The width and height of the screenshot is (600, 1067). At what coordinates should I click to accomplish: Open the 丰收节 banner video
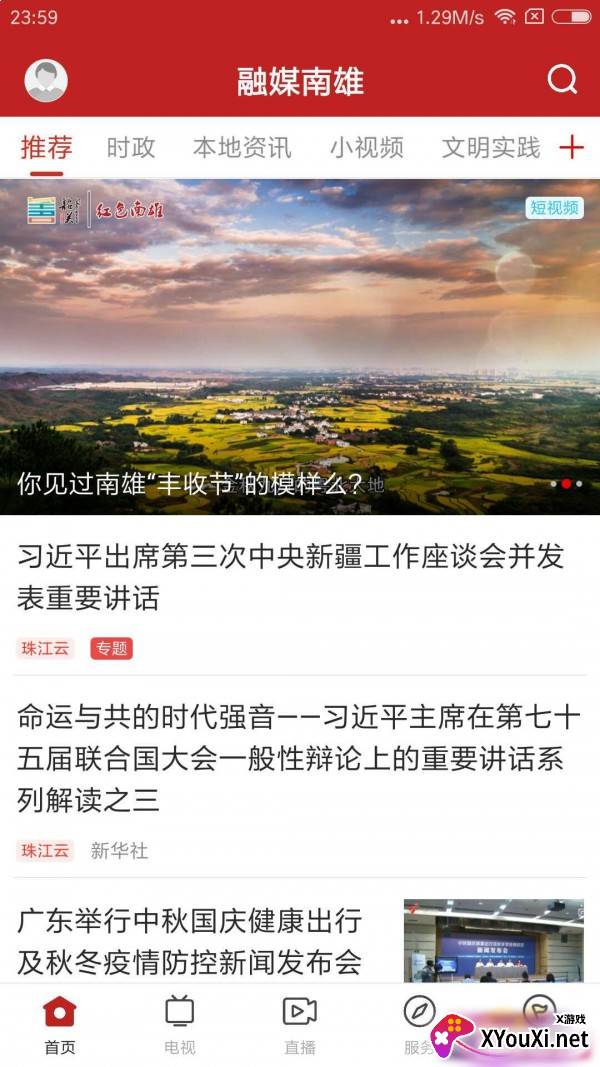[300, 346]
